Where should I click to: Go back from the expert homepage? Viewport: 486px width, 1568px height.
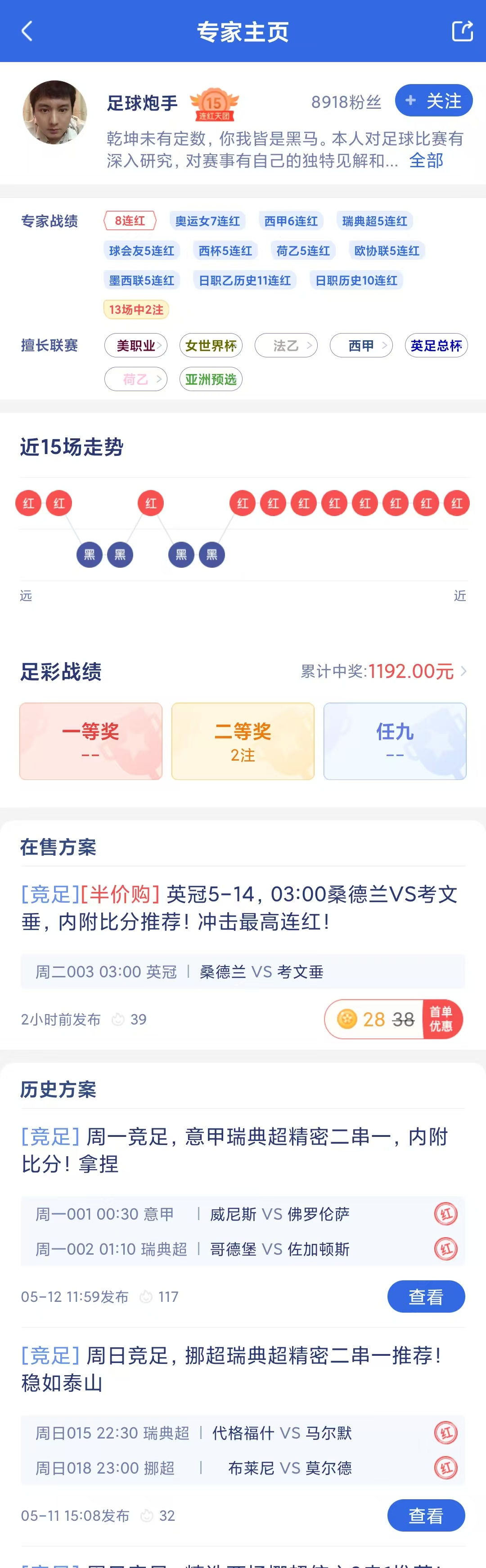[x=27, y=31]
